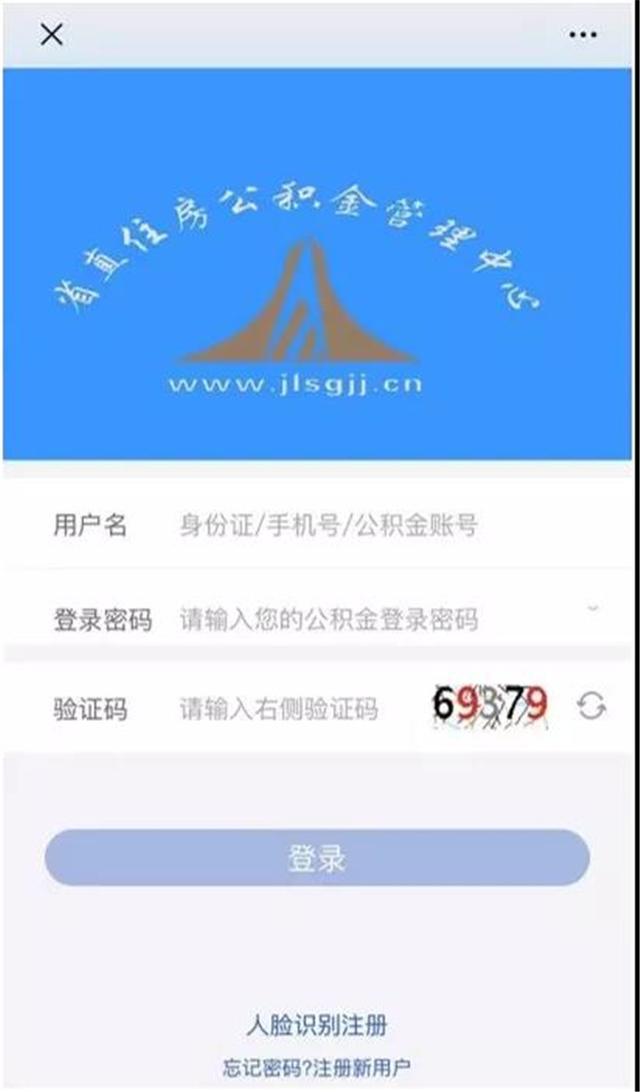Image resolution: width=640 pixels, height=1092 pixels.
Task: Tap the 登录 login button
Action: click(317, 858)
